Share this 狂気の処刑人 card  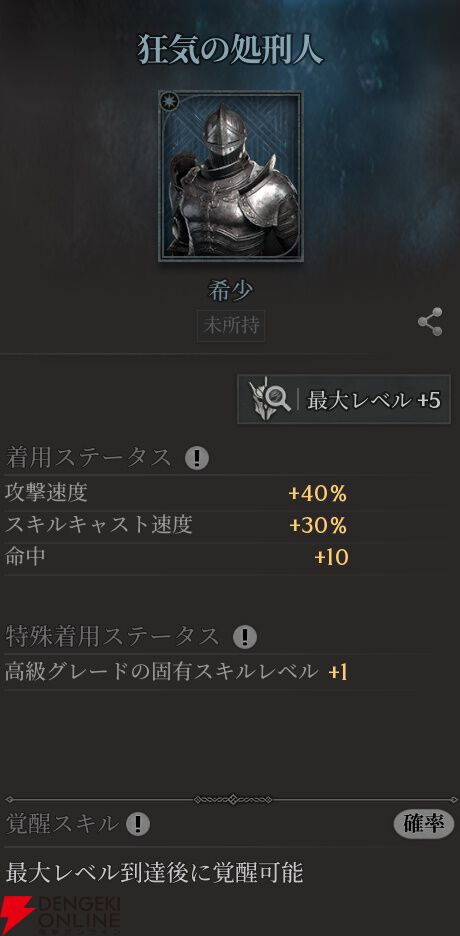(430, 322)
